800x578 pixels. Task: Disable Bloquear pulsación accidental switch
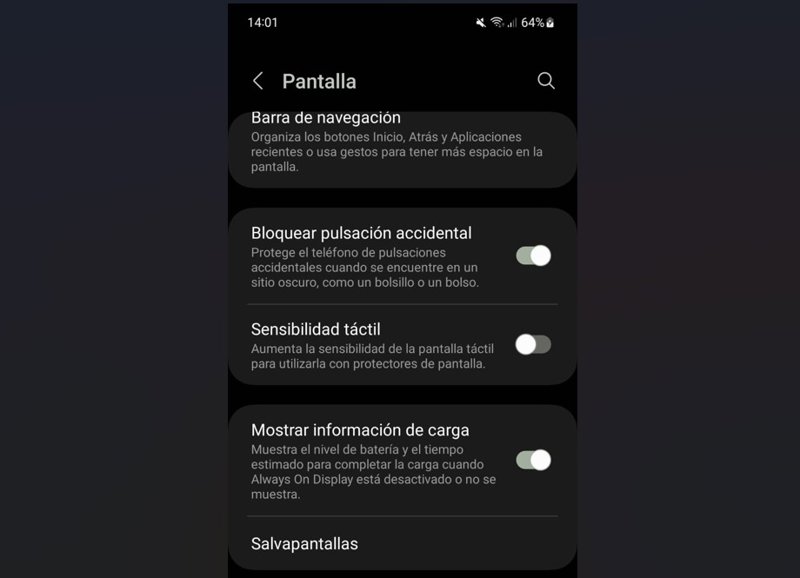[533, 255]
